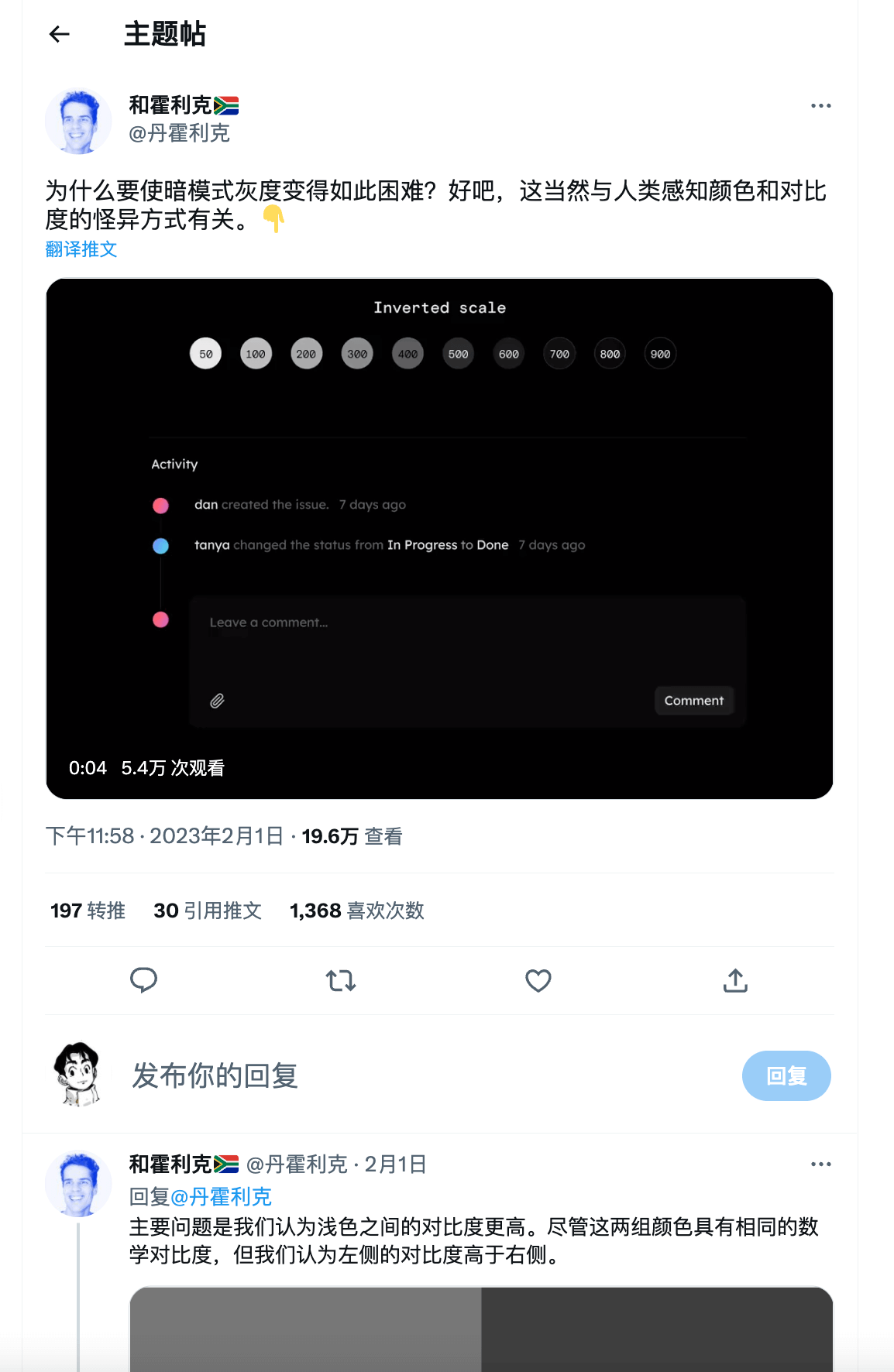This screenshot has height=1372, width=894.
Task: Play the Inverted scale video
Action: point(439,538)
